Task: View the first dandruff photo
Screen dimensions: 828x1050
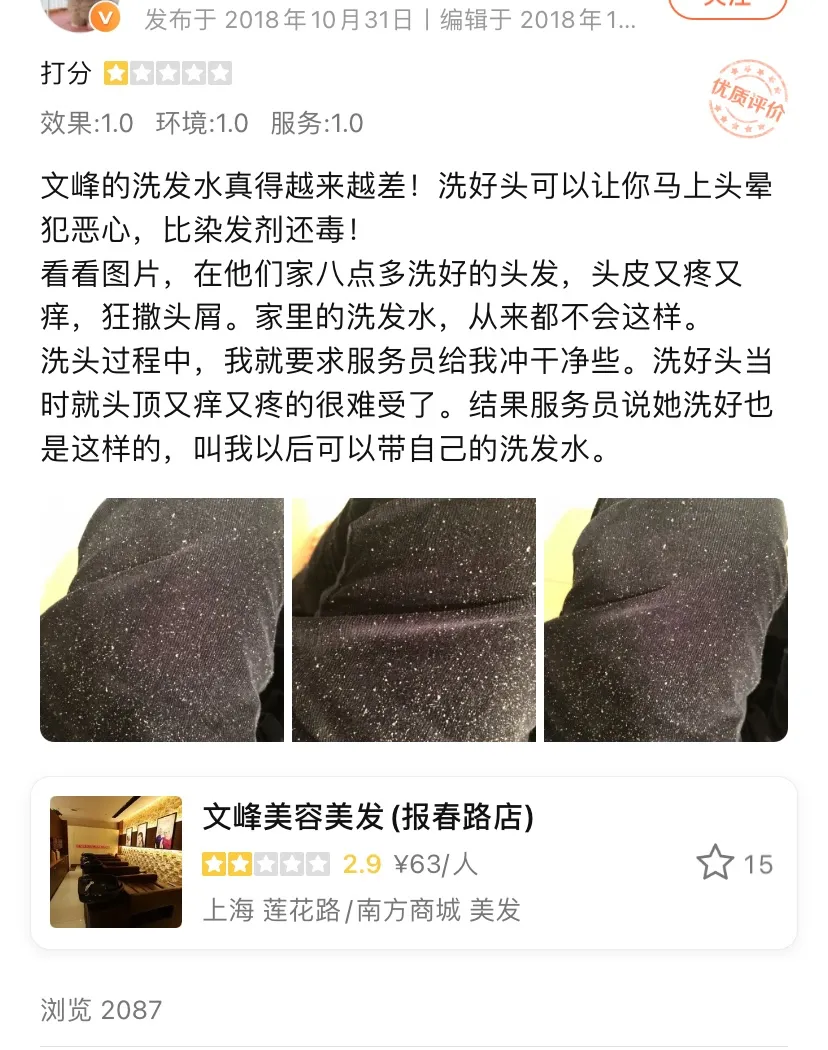Action: coord(162,619)
